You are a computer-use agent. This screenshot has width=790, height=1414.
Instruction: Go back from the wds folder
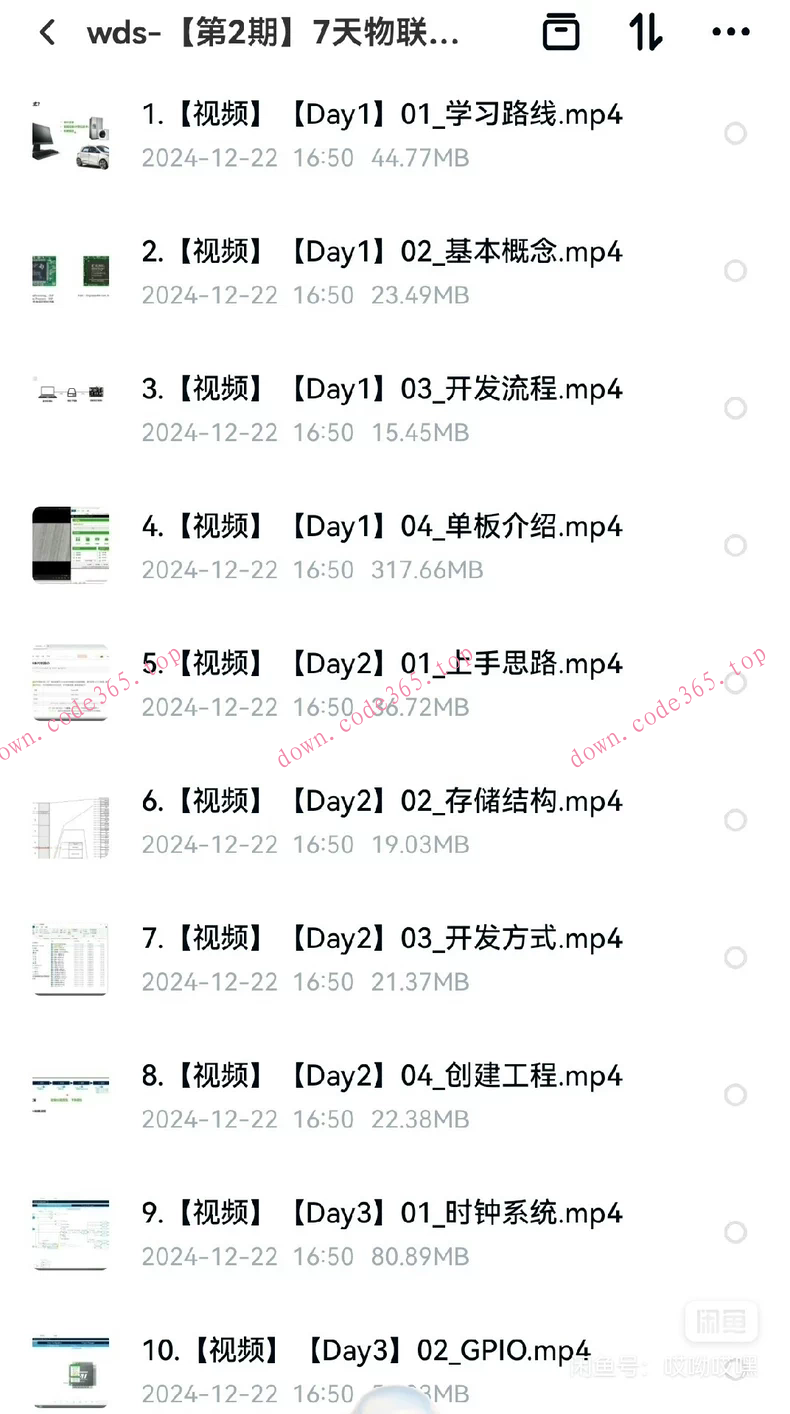point(47,33)
